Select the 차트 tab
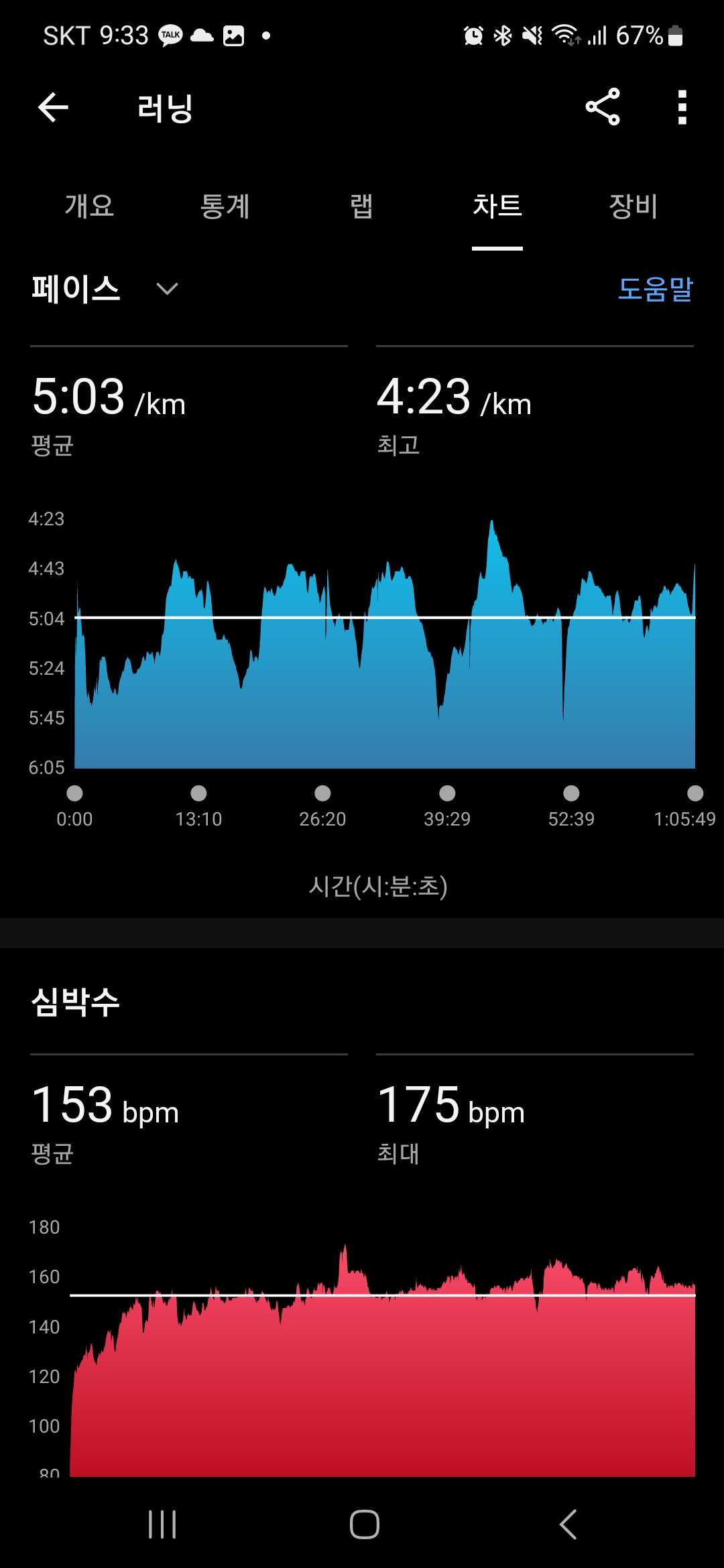 click(497, 206)
